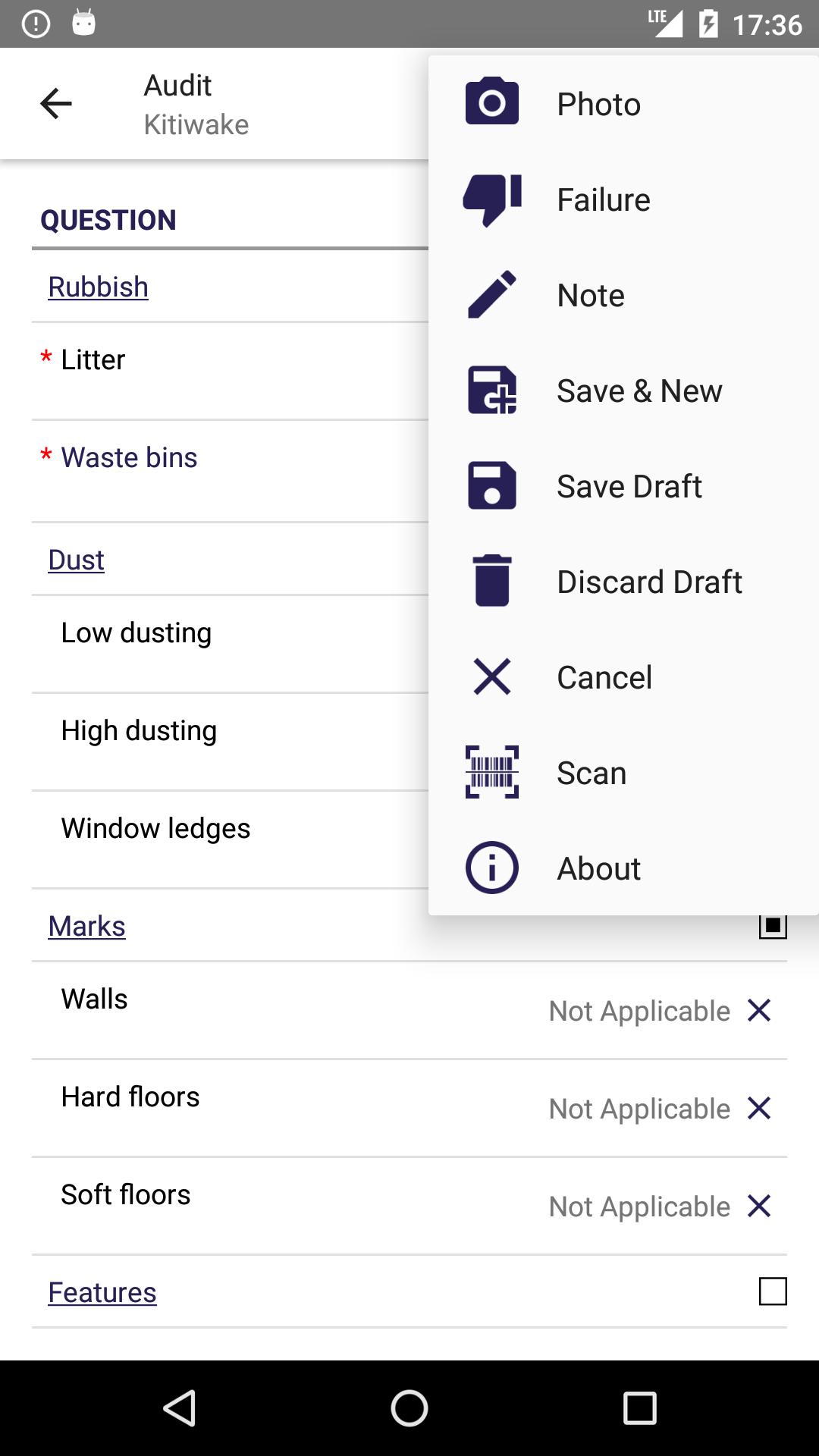Open the Waste bins question
Viewport: 819px width, 1456px height.
point(129,458)
